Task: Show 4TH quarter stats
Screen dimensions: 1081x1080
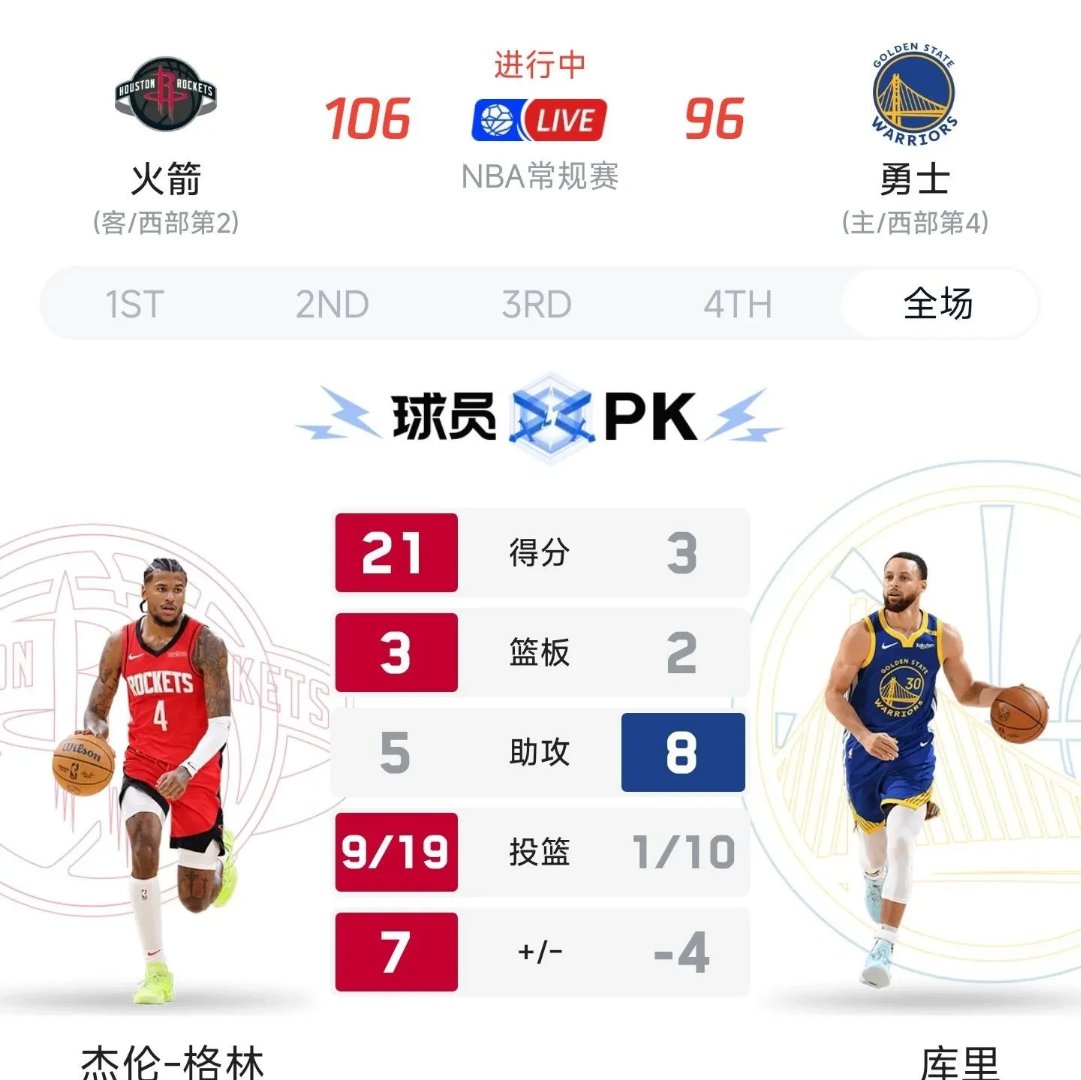Action: (738, 304)
